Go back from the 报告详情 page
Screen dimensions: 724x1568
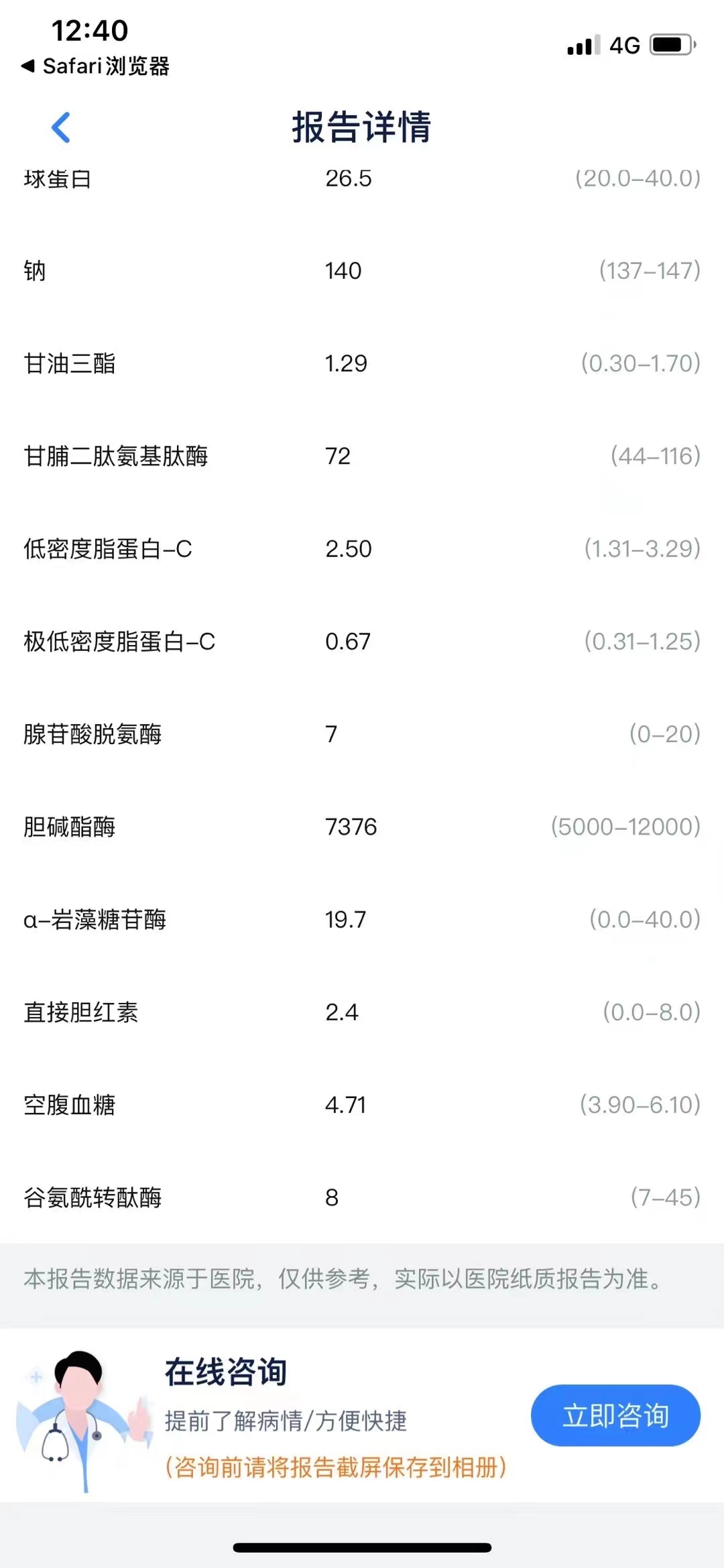pyautogui.click(x=61, y=127)
